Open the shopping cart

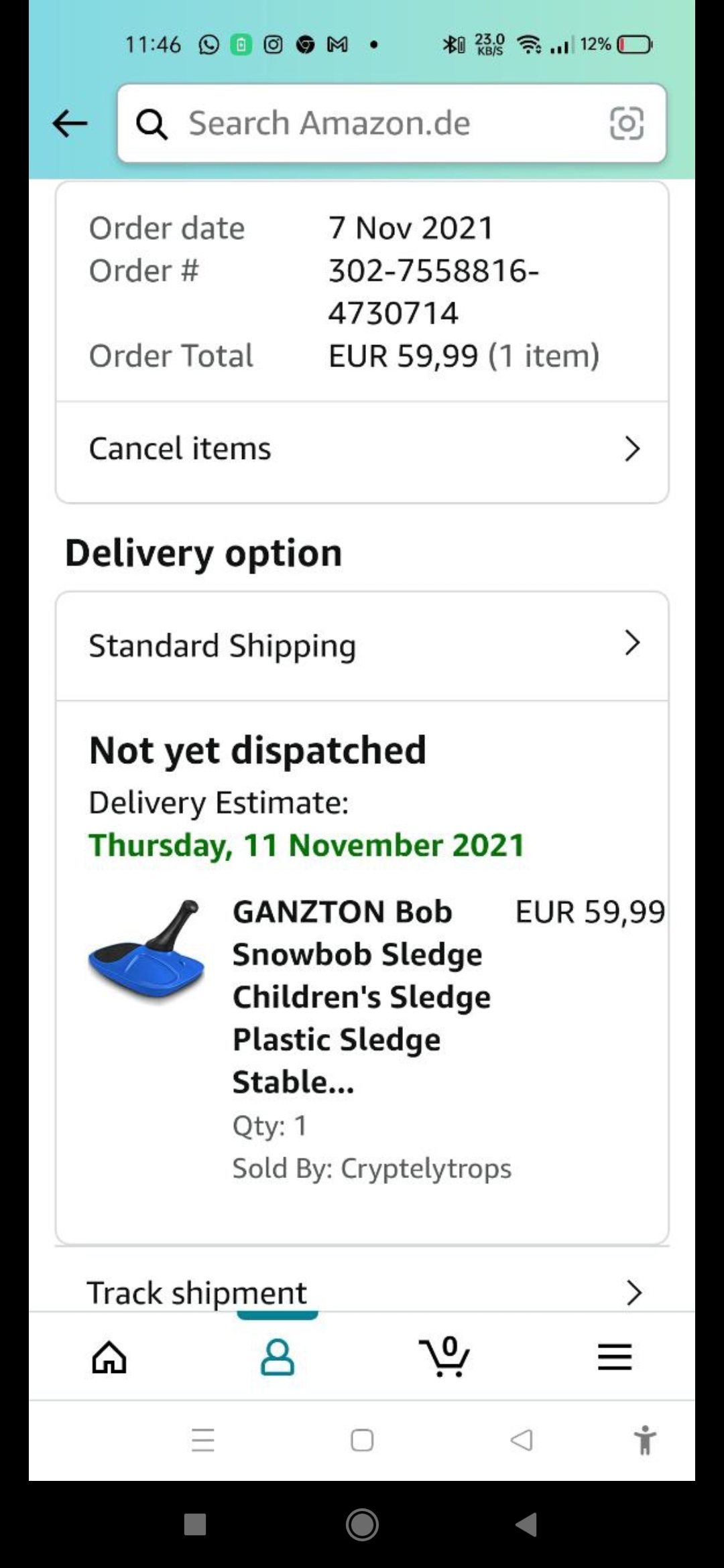[444, 1358]
